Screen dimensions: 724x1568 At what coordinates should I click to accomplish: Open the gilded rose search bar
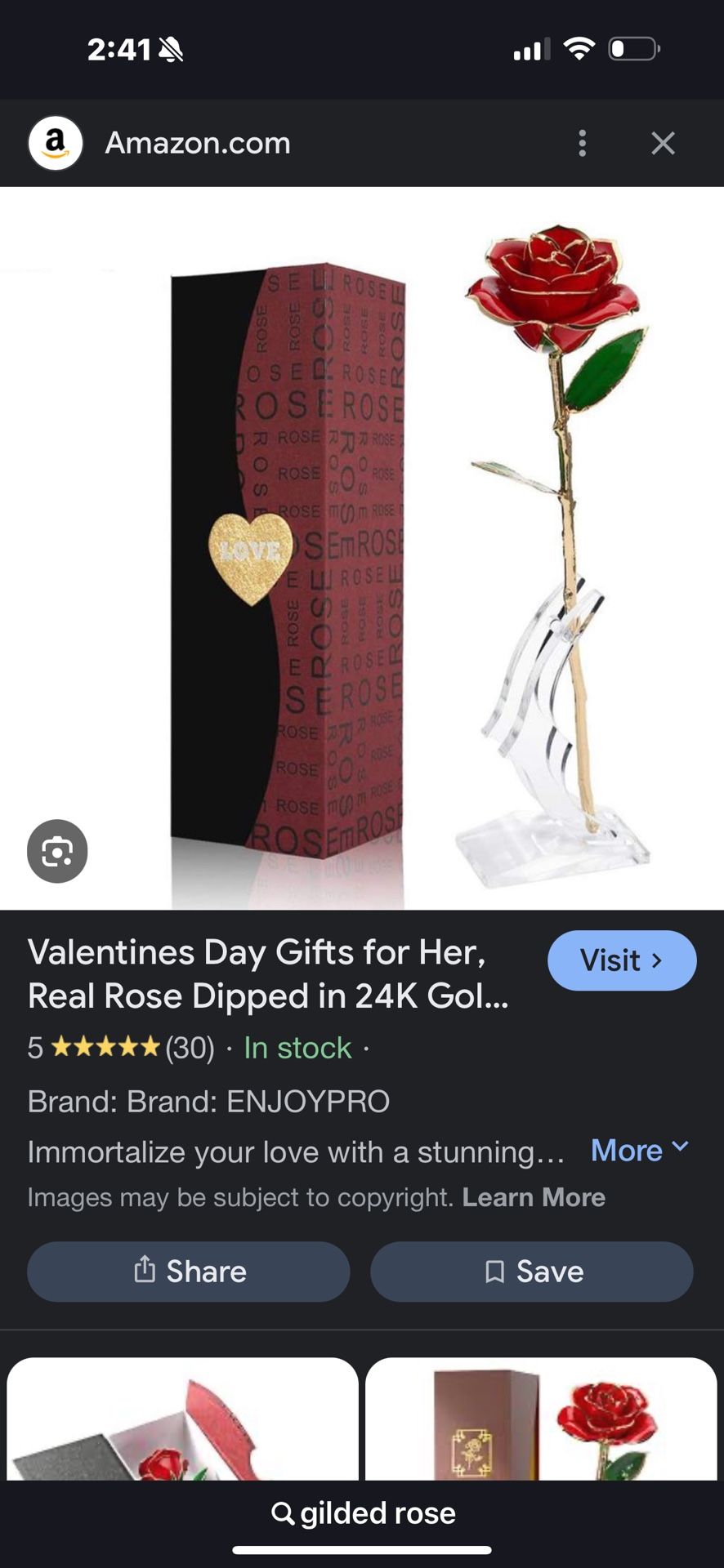[x=363, y=1512]
